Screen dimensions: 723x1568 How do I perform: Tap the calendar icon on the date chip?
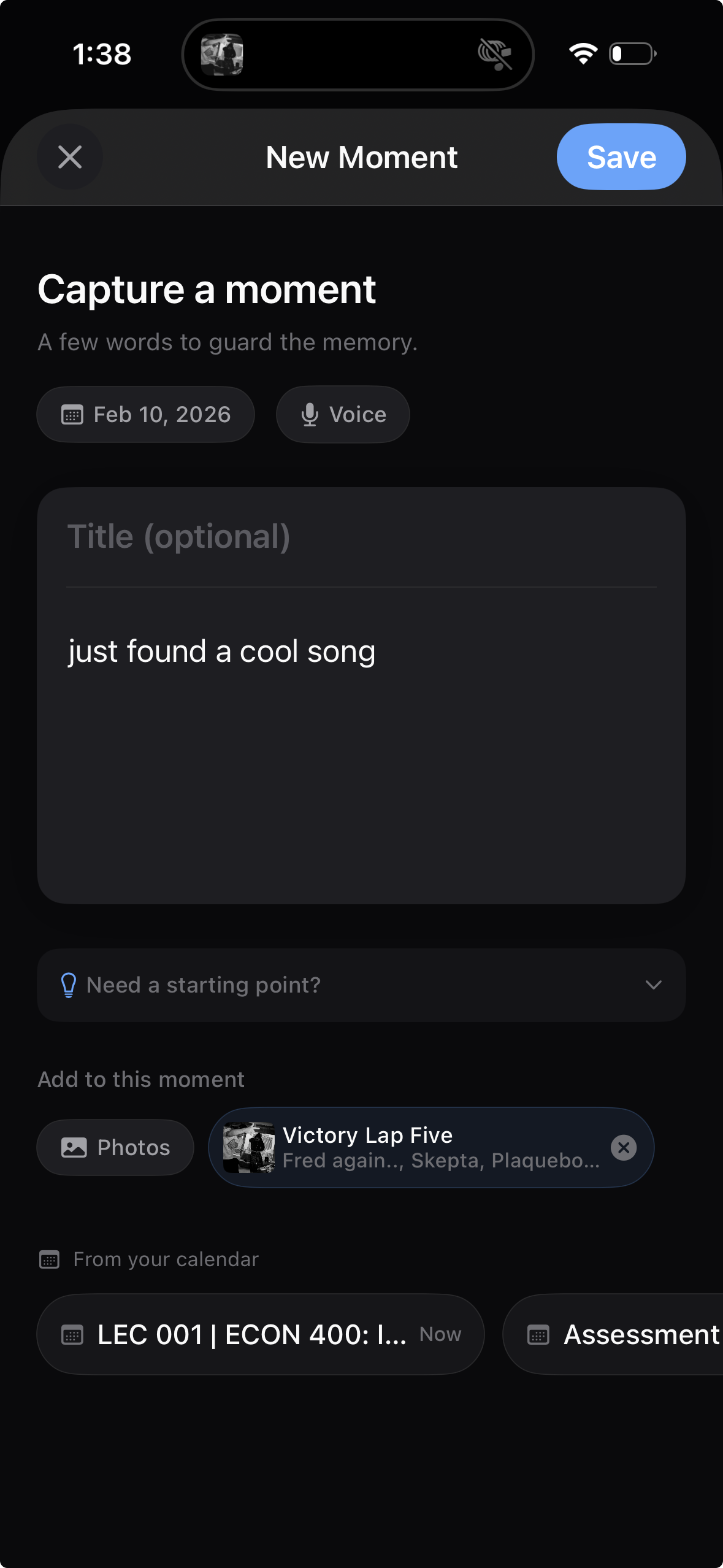pos(73,414)
